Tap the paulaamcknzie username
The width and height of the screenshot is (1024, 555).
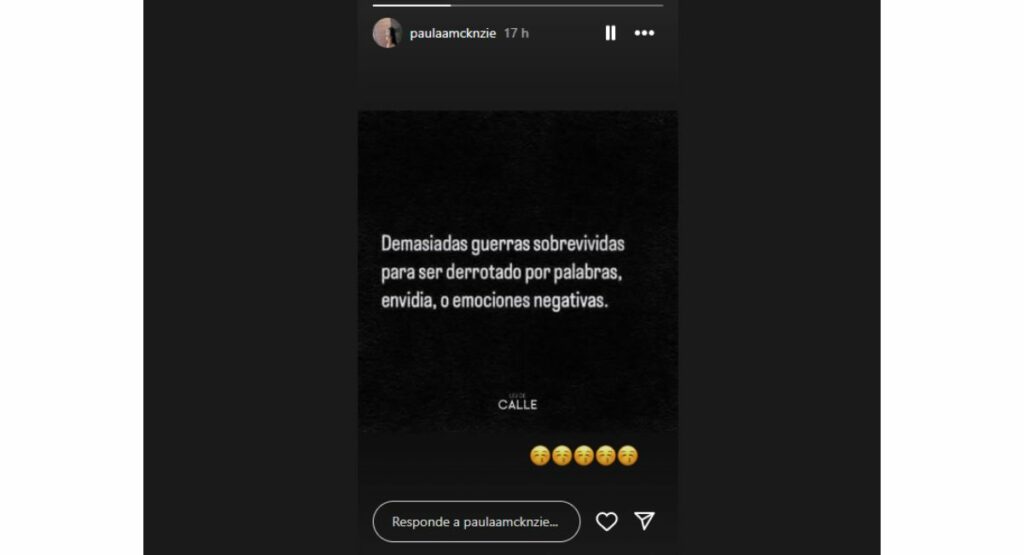452,33
